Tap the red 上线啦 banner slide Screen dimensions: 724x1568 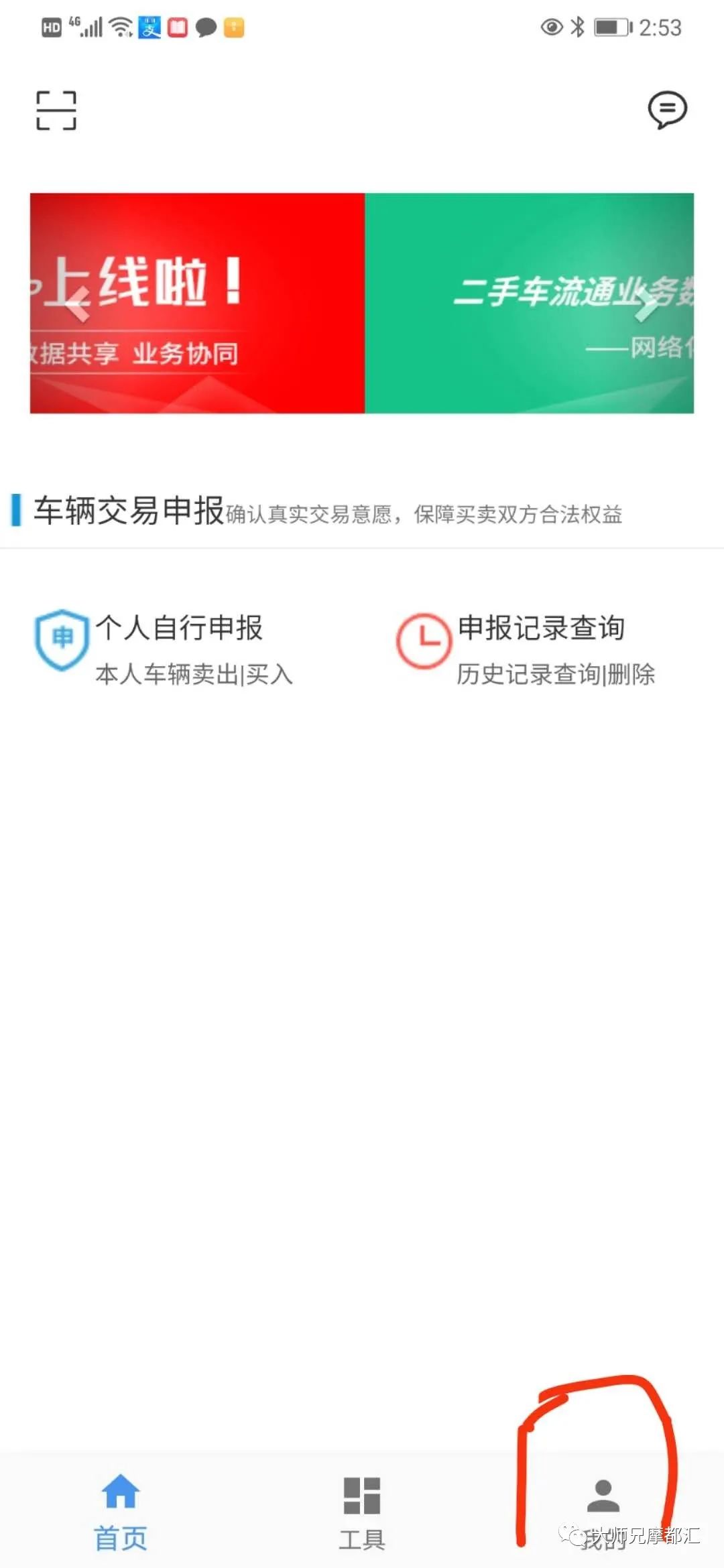(194, 302)
